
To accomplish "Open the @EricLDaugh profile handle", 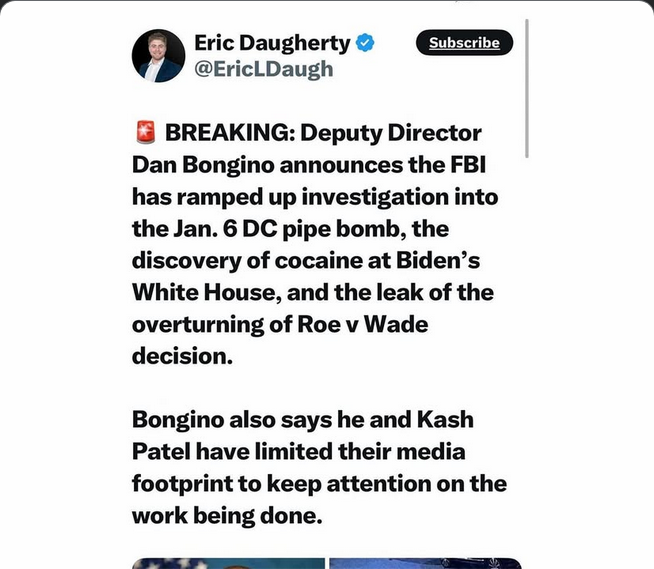I will tap(263, 69).
